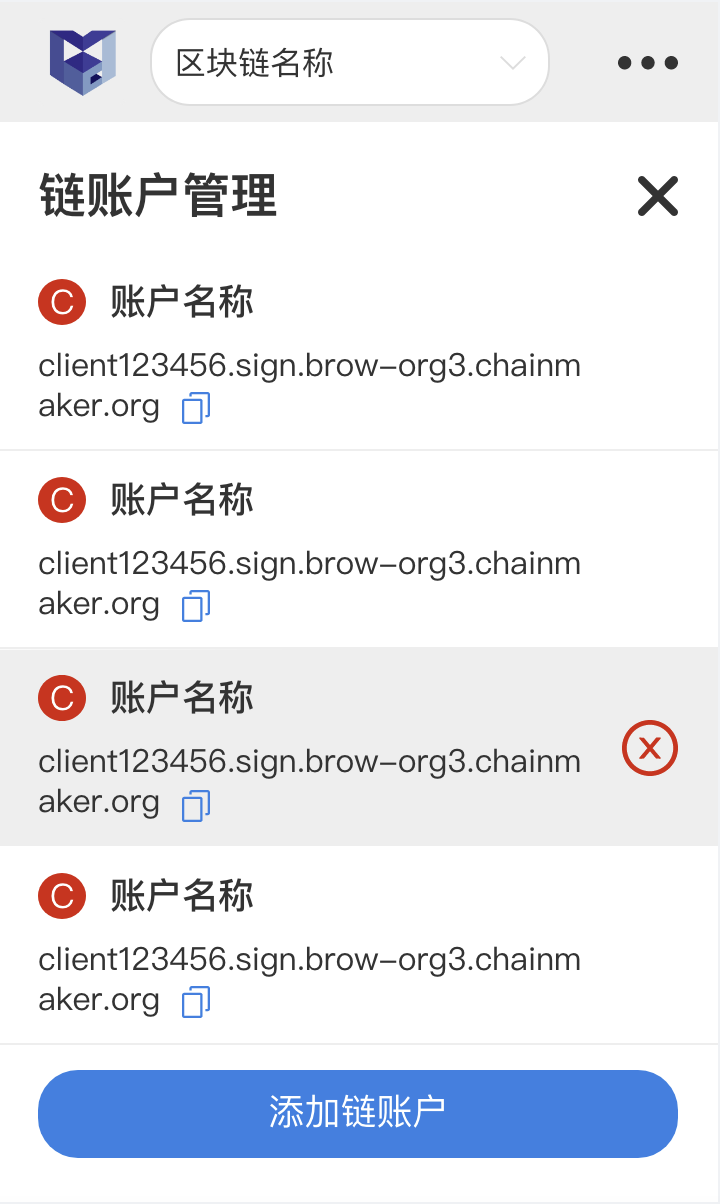The height and width of the screenshot is (1204, 720).
Task: Open the three-dot overflow menu
Action: click(648, 63)
